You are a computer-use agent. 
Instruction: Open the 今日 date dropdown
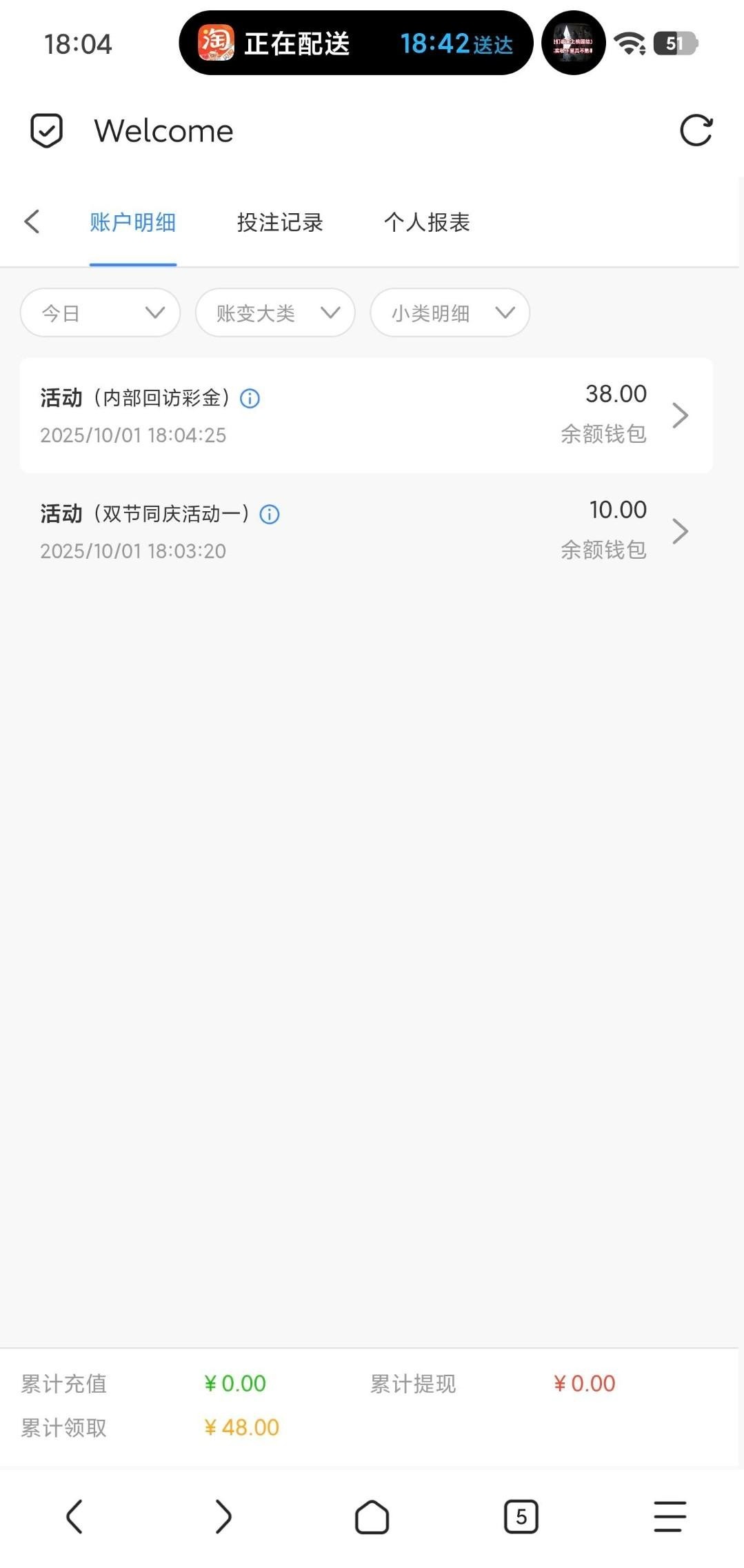101,313
